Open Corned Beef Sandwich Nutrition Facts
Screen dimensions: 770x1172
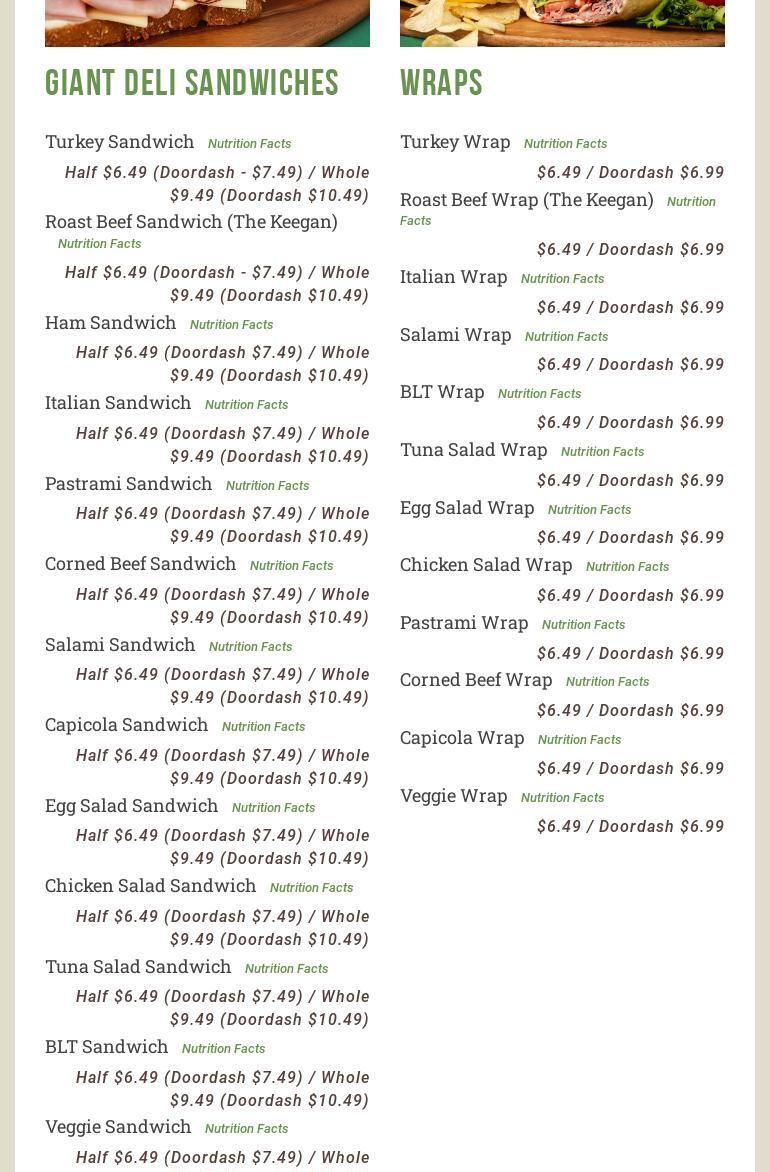[291, 566]
